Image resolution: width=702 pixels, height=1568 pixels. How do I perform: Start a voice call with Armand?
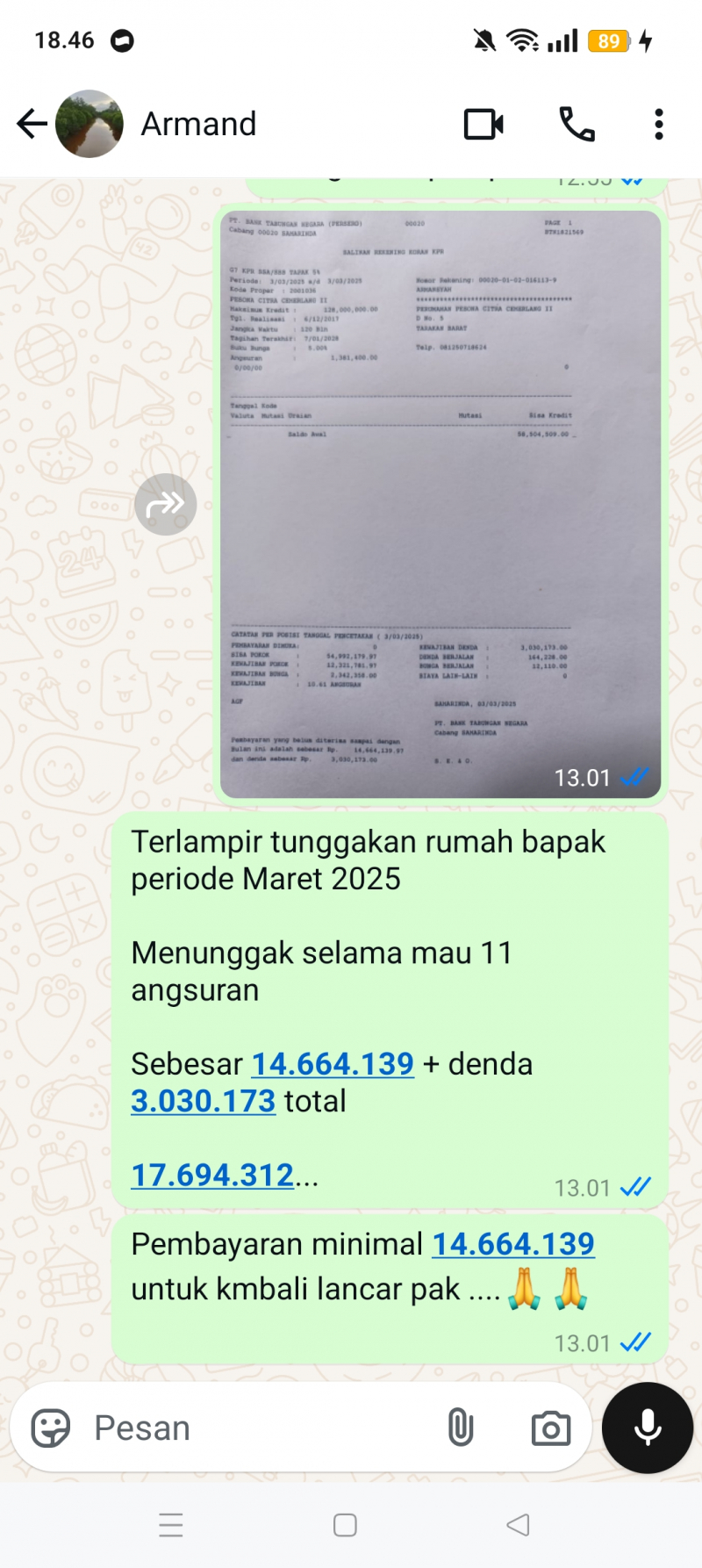coord(577,125)
